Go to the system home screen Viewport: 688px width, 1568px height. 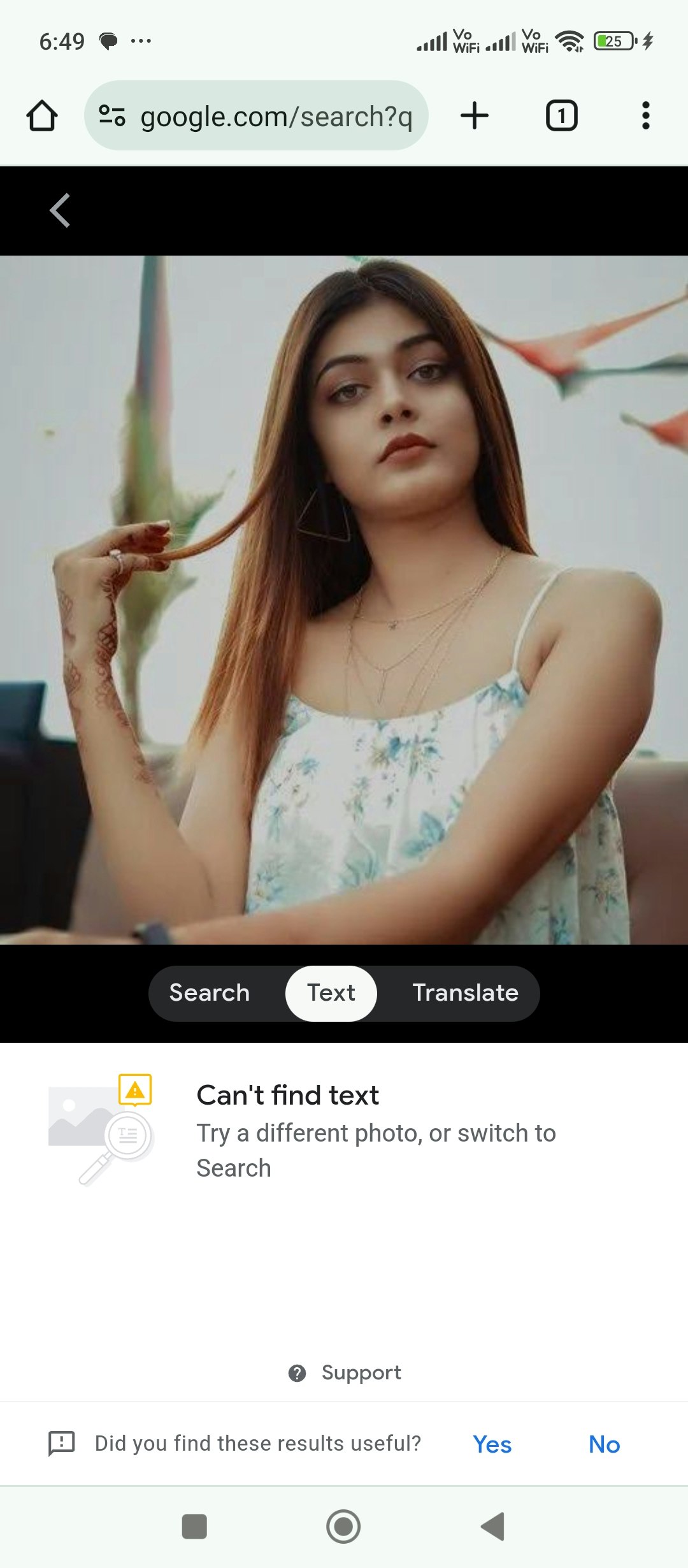[343, 1527]
